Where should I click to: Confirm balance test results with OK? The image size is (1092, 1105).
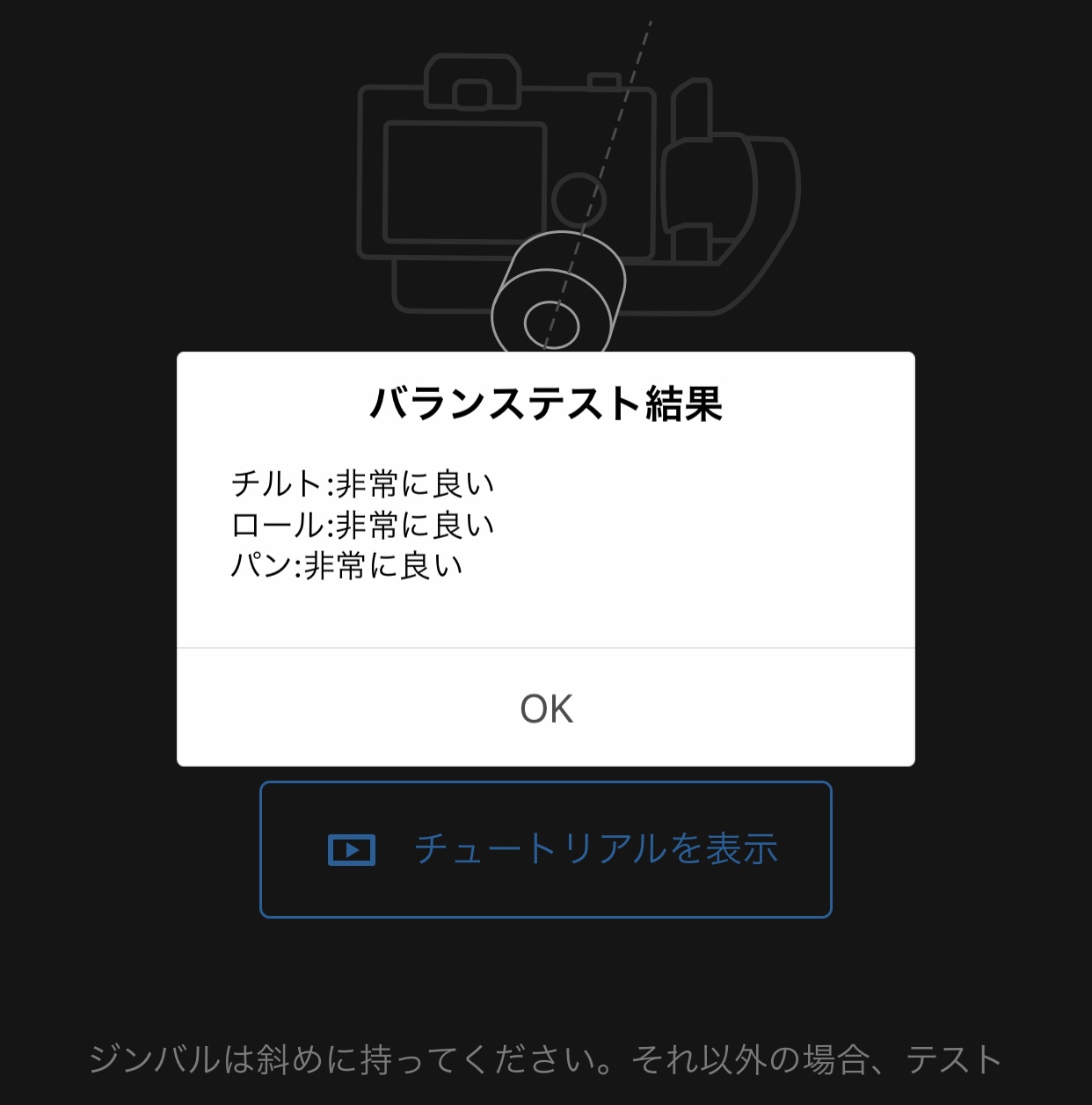click(x=546, y=709)
